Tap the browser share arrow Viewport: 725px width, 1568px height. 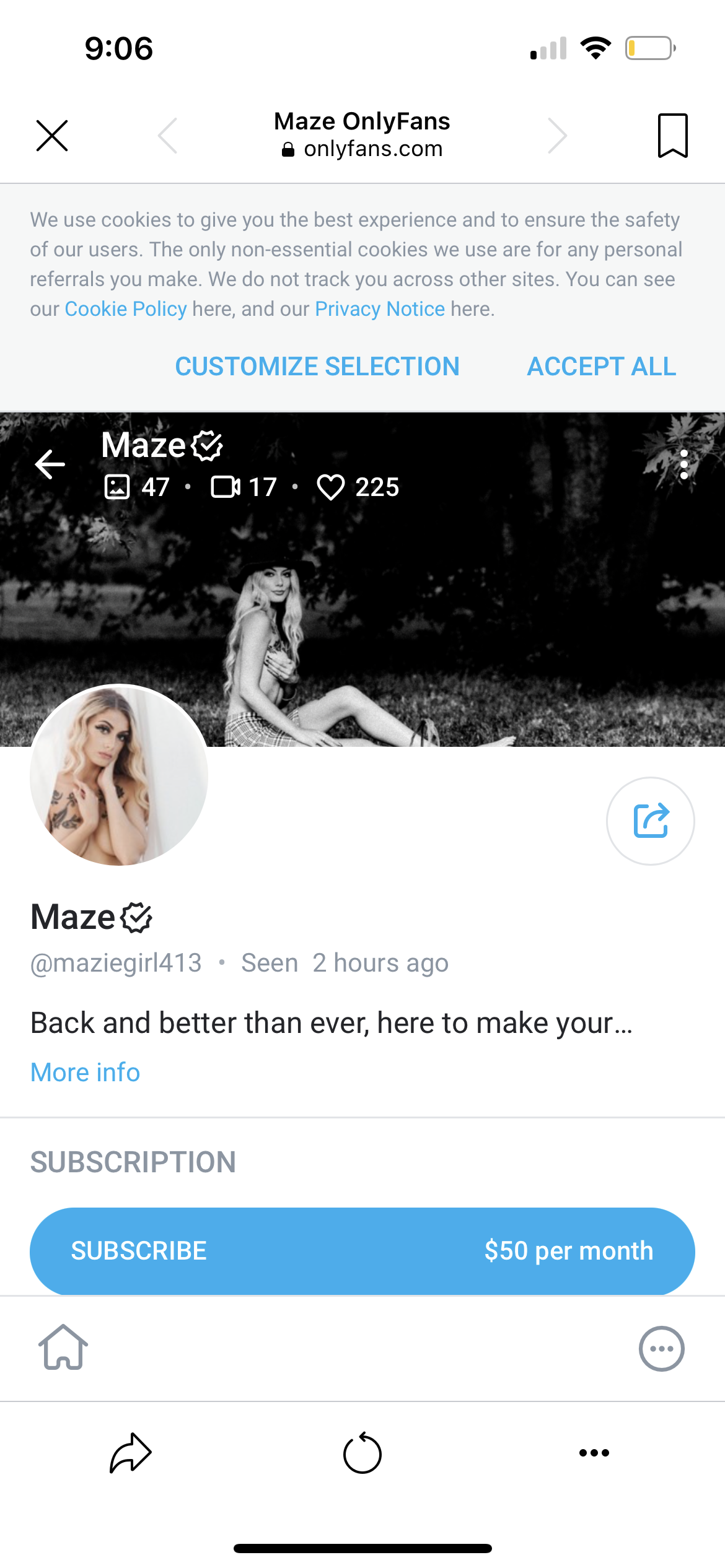point(131,1452)
